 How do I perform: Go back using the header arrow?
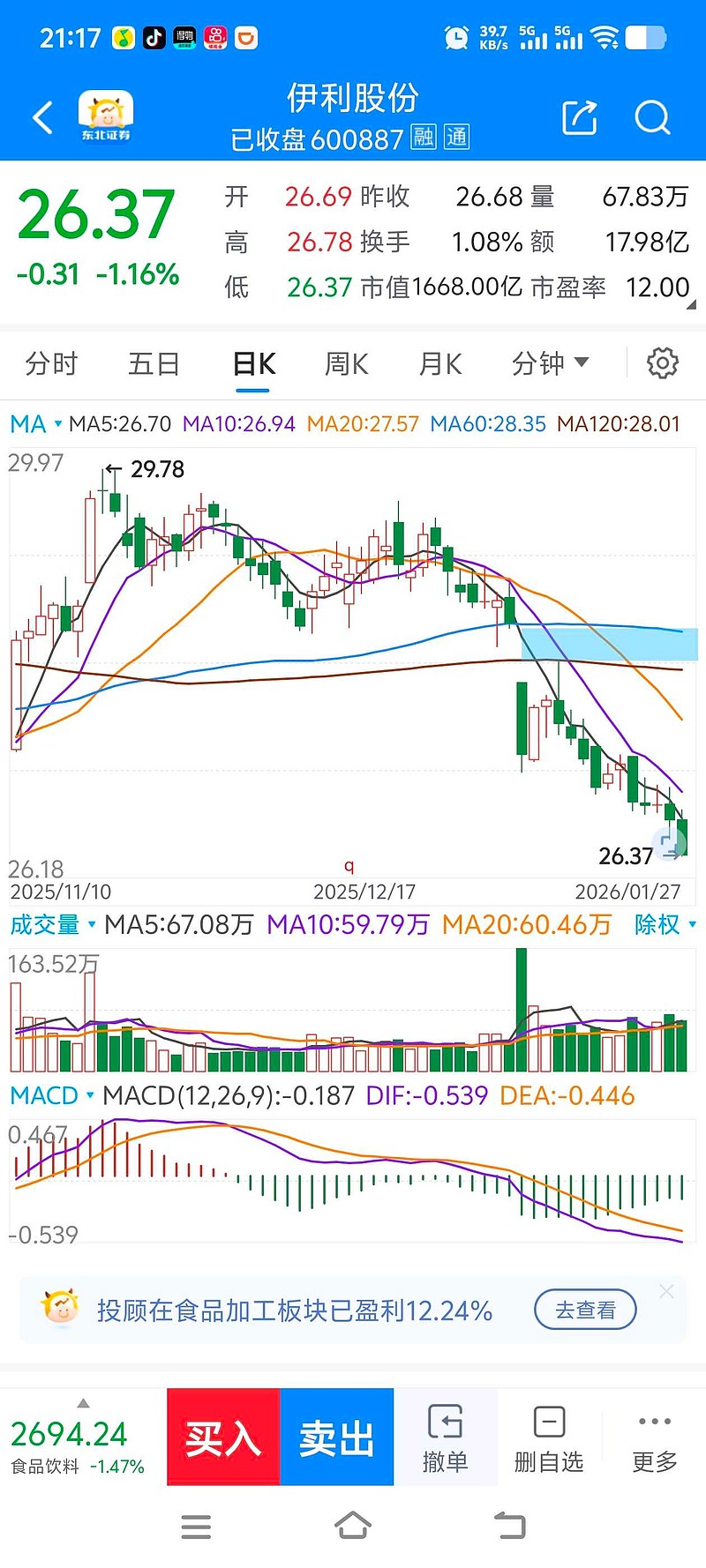(42, 117)
